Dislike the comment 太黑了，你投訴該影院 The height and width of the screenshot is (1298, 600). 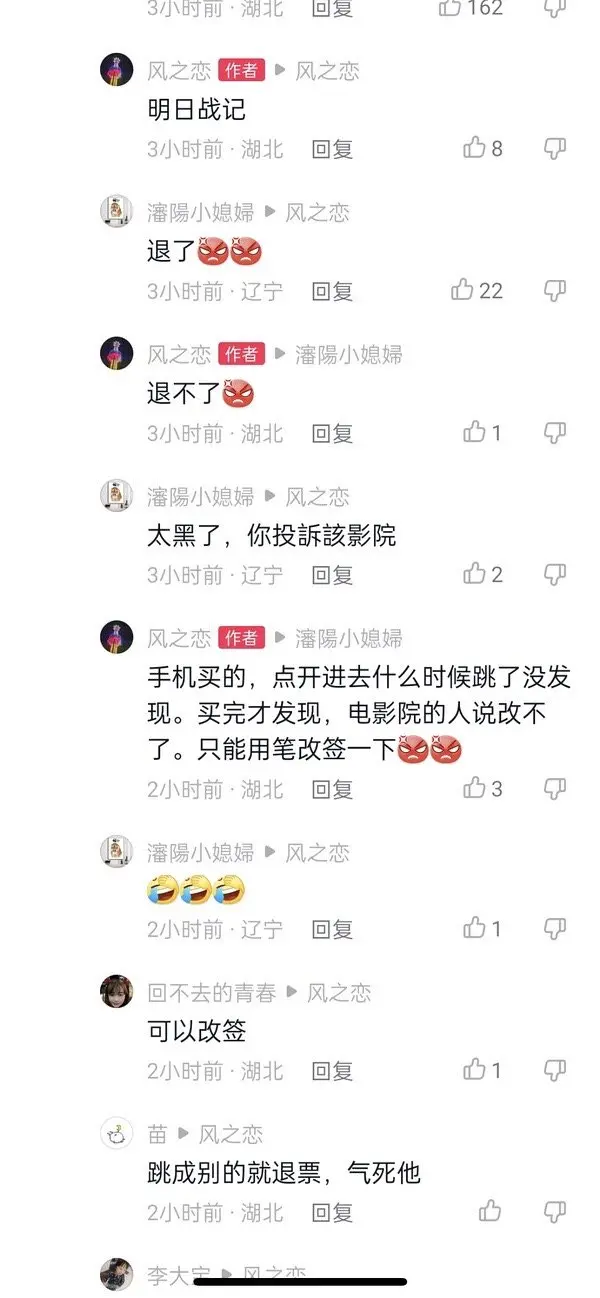click(555, 575)
